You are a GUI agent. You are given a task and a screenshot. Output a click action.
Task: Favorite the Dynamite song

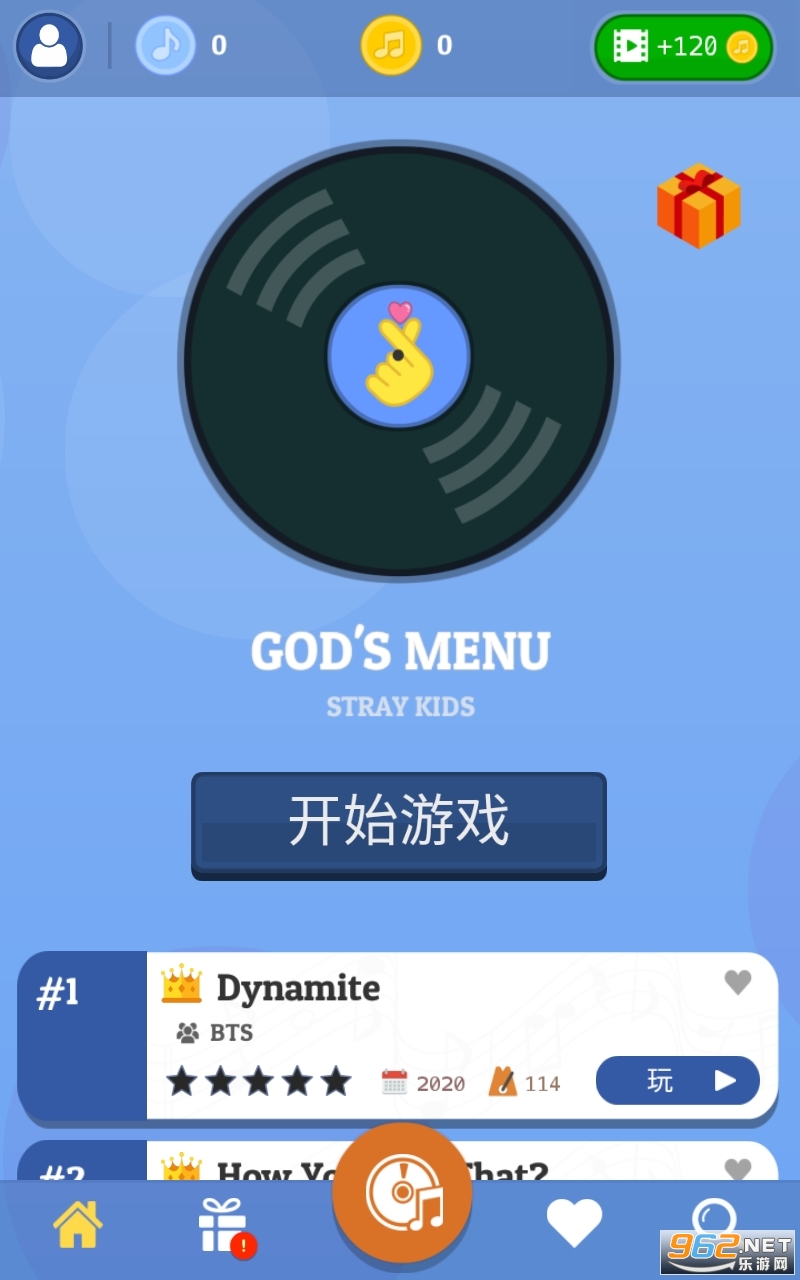tap(737, 983)
